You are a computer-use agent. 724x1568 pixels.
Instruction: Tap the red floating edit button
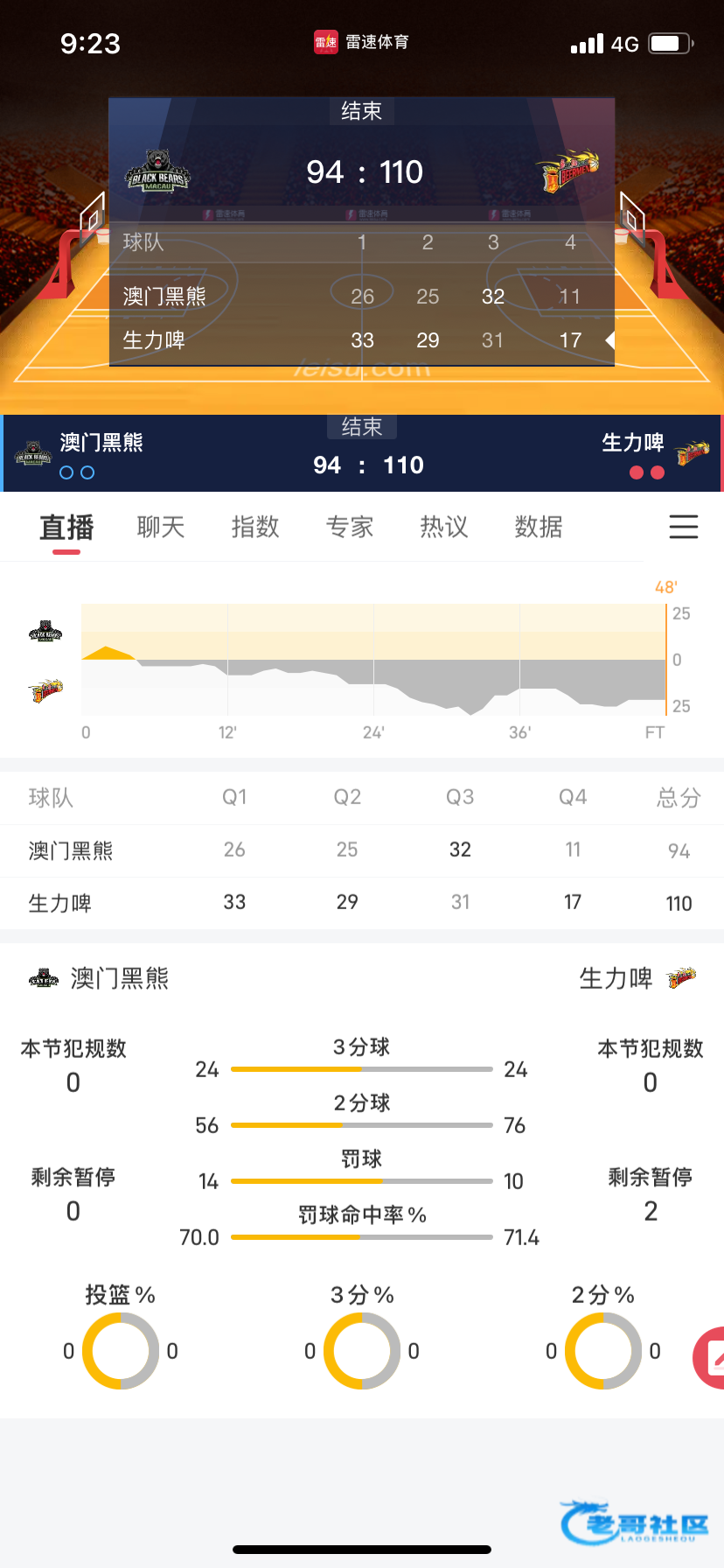pyautogui.click(x=710, y=1358)
